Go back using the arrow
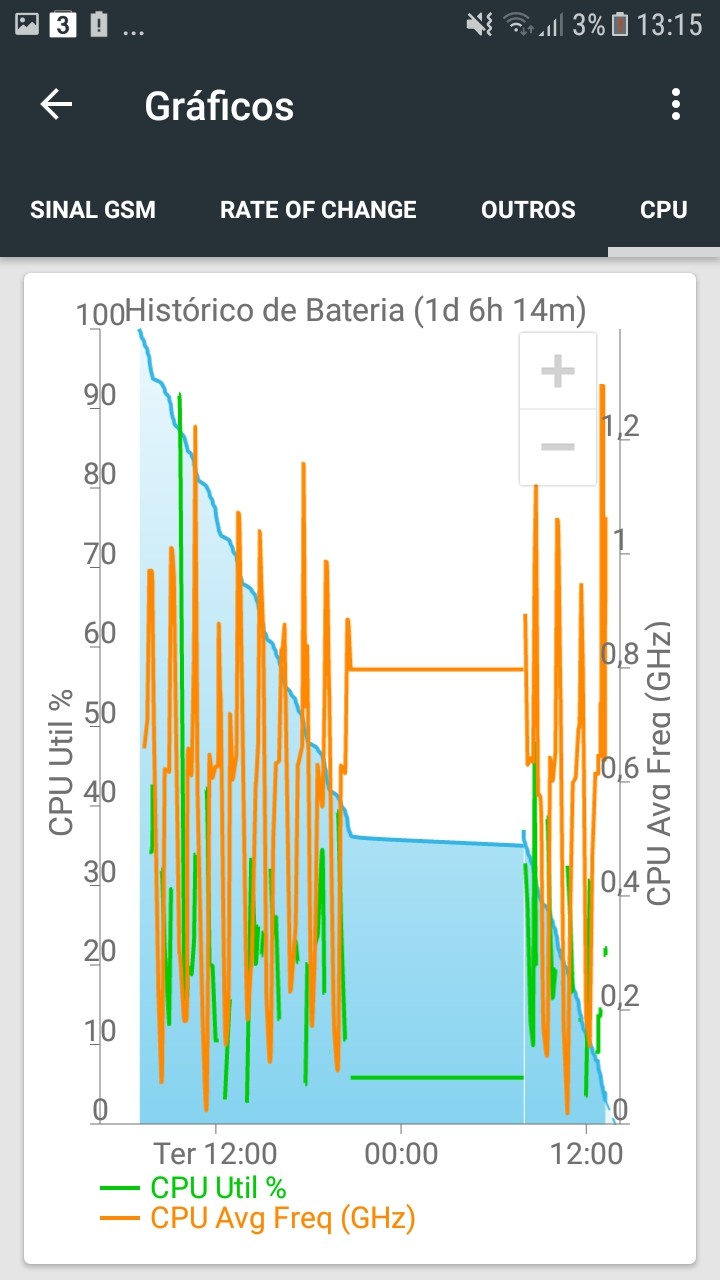This screenshot has height=1280, width=720. pos(56,105)
